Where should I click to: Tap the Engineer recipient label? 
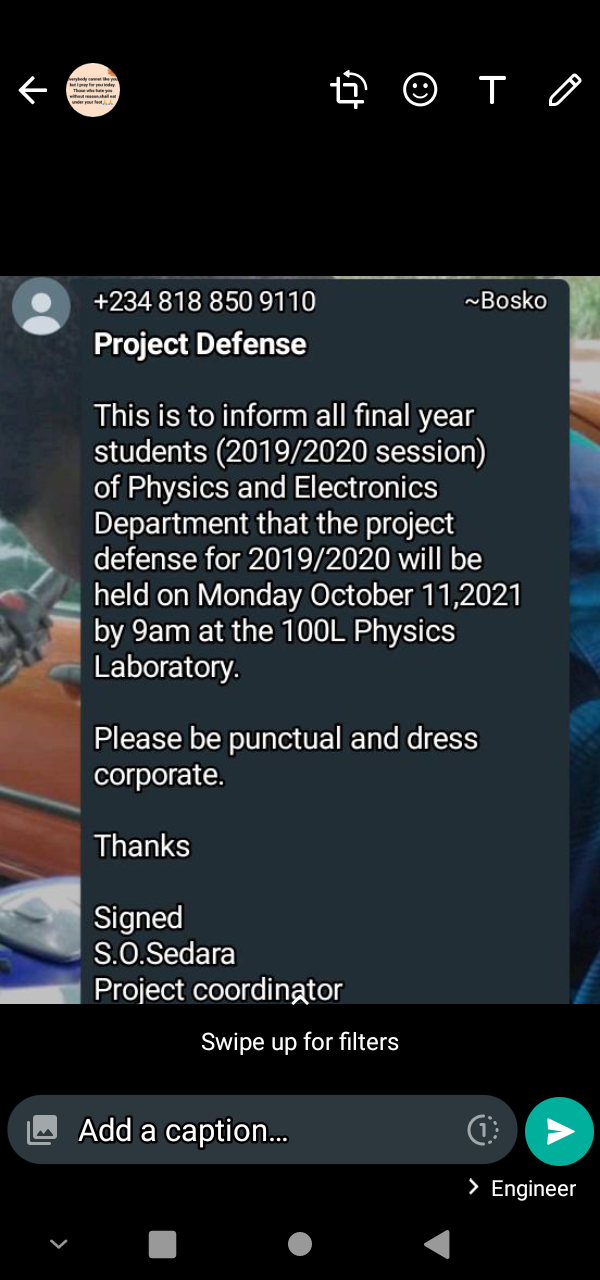pos(533,1188)
